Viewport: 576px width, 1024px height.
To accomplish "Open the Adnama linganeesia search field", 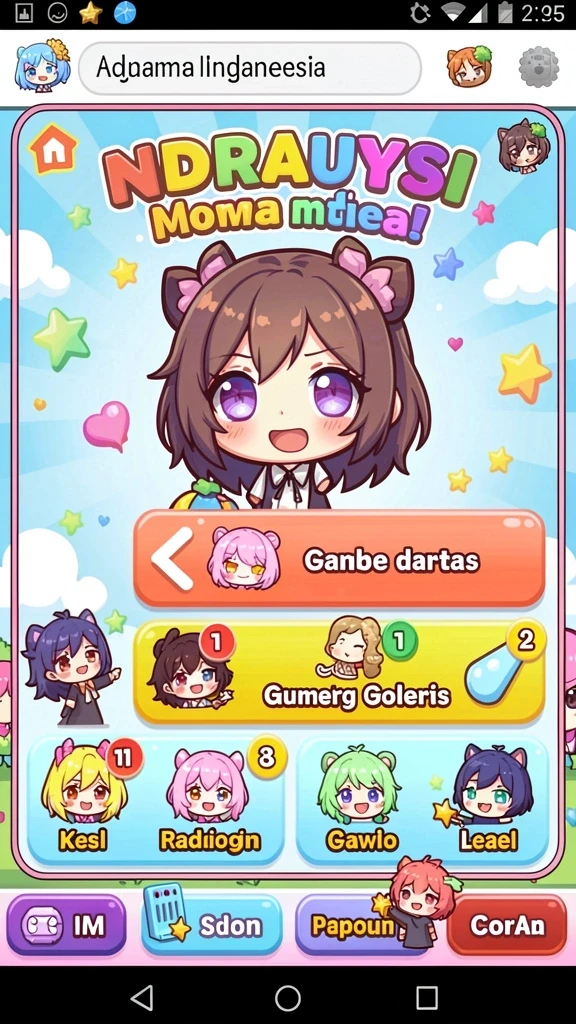I will pos(249,68).
